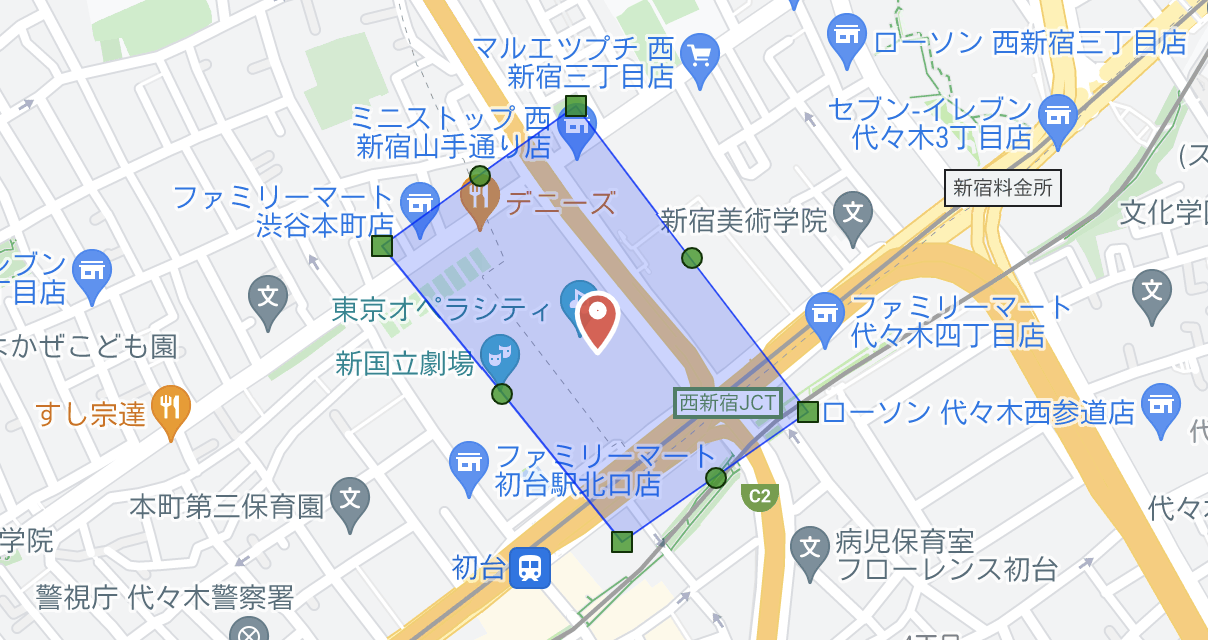
Task: Open Lawson Yoyogi Nishisando store marker
Action: 1160,407
